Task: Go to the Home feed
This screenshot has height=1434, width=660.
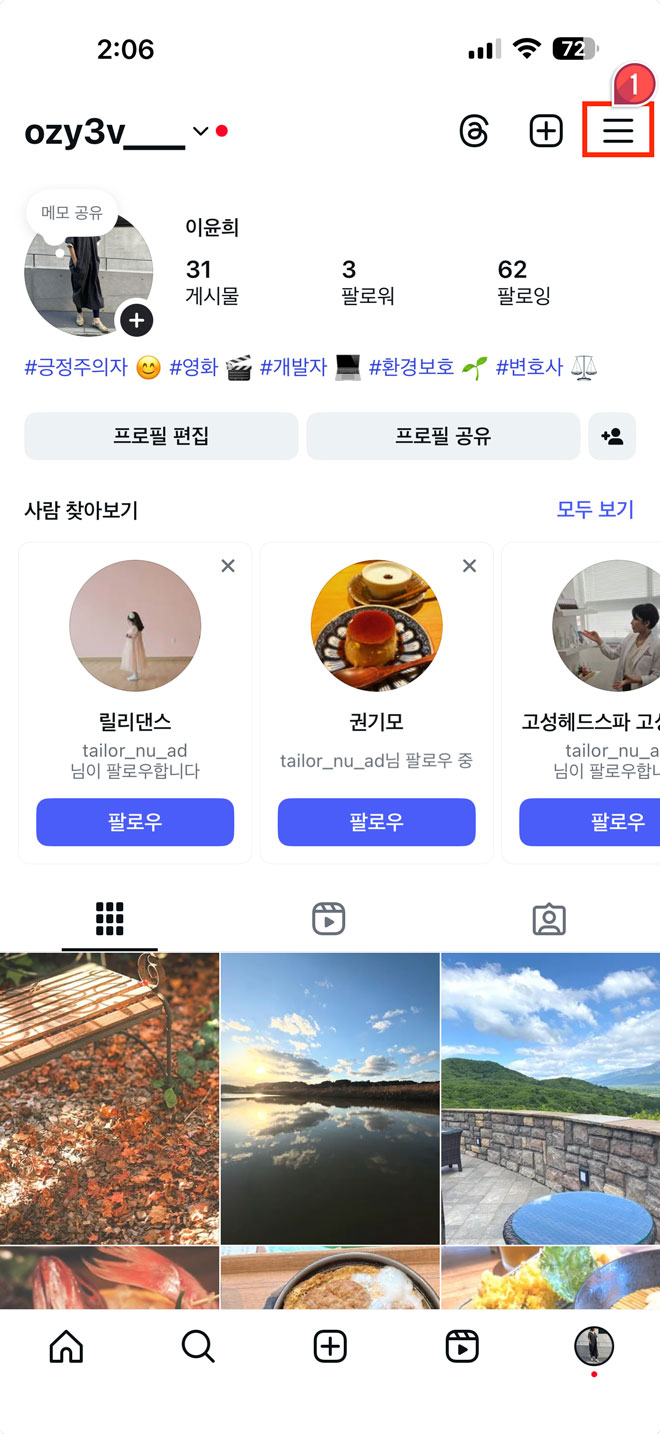Action: click(66, 1347)
